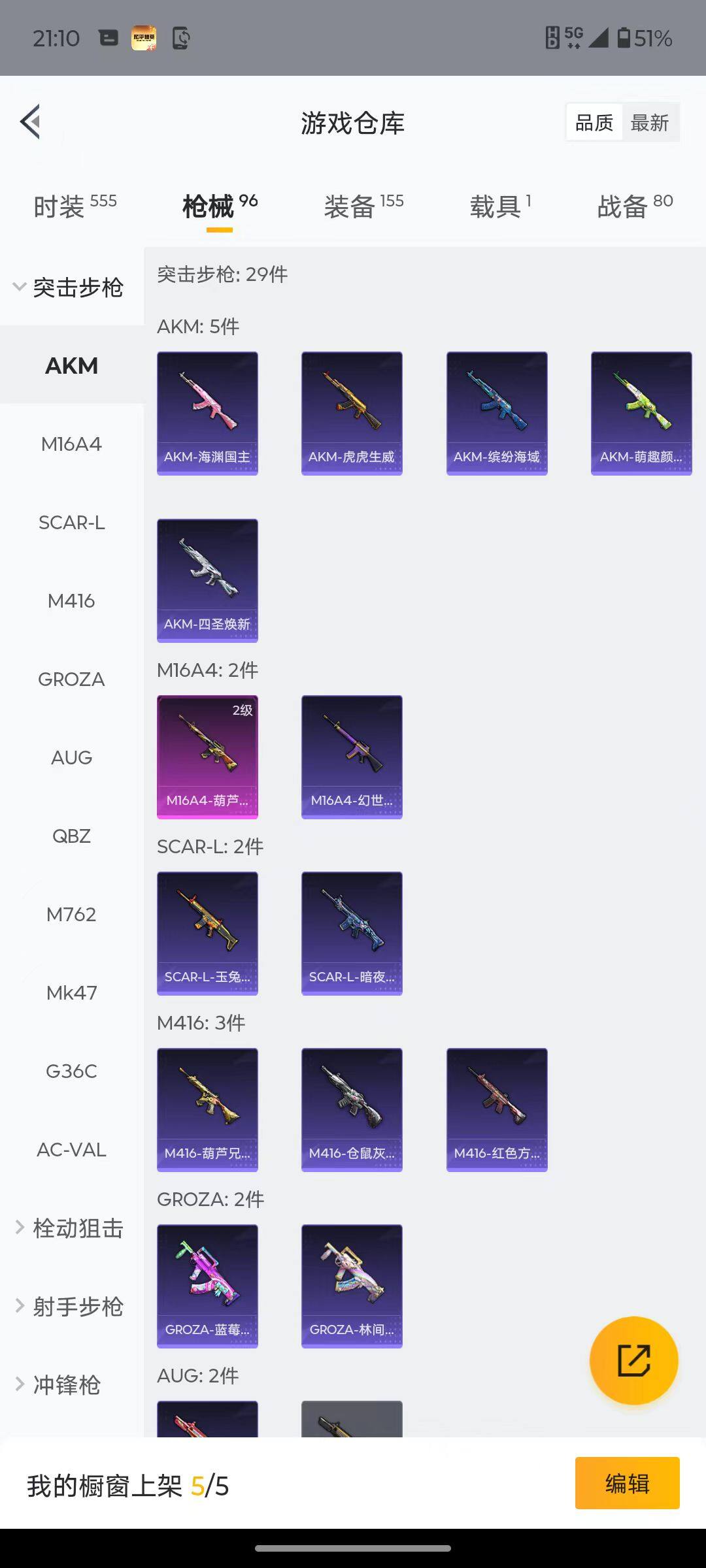Open the 载具 tab
The height and width of the screenshot is (1568, 706).
coord(499,206)
